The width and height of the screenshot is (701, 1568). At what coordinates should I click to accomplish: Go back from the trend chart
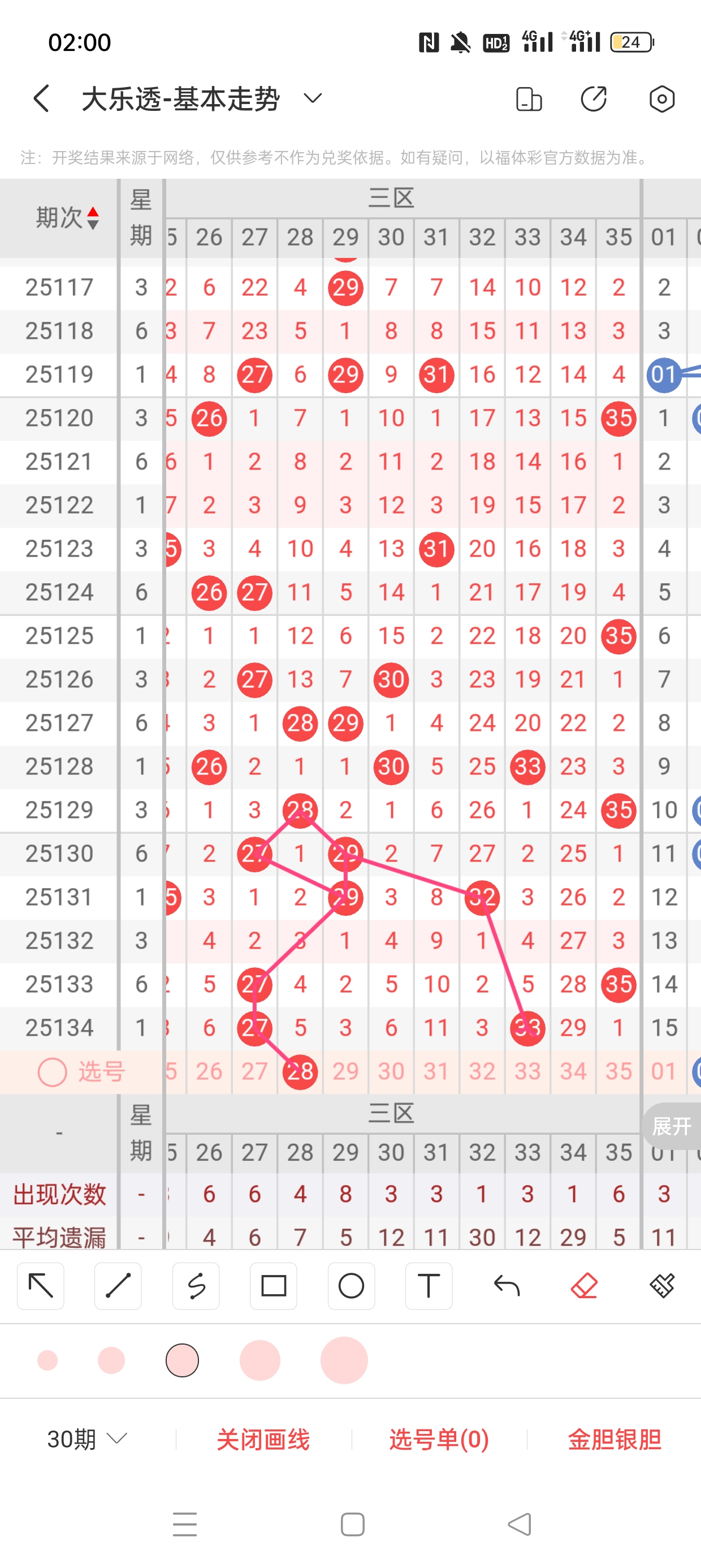(41, 98)
